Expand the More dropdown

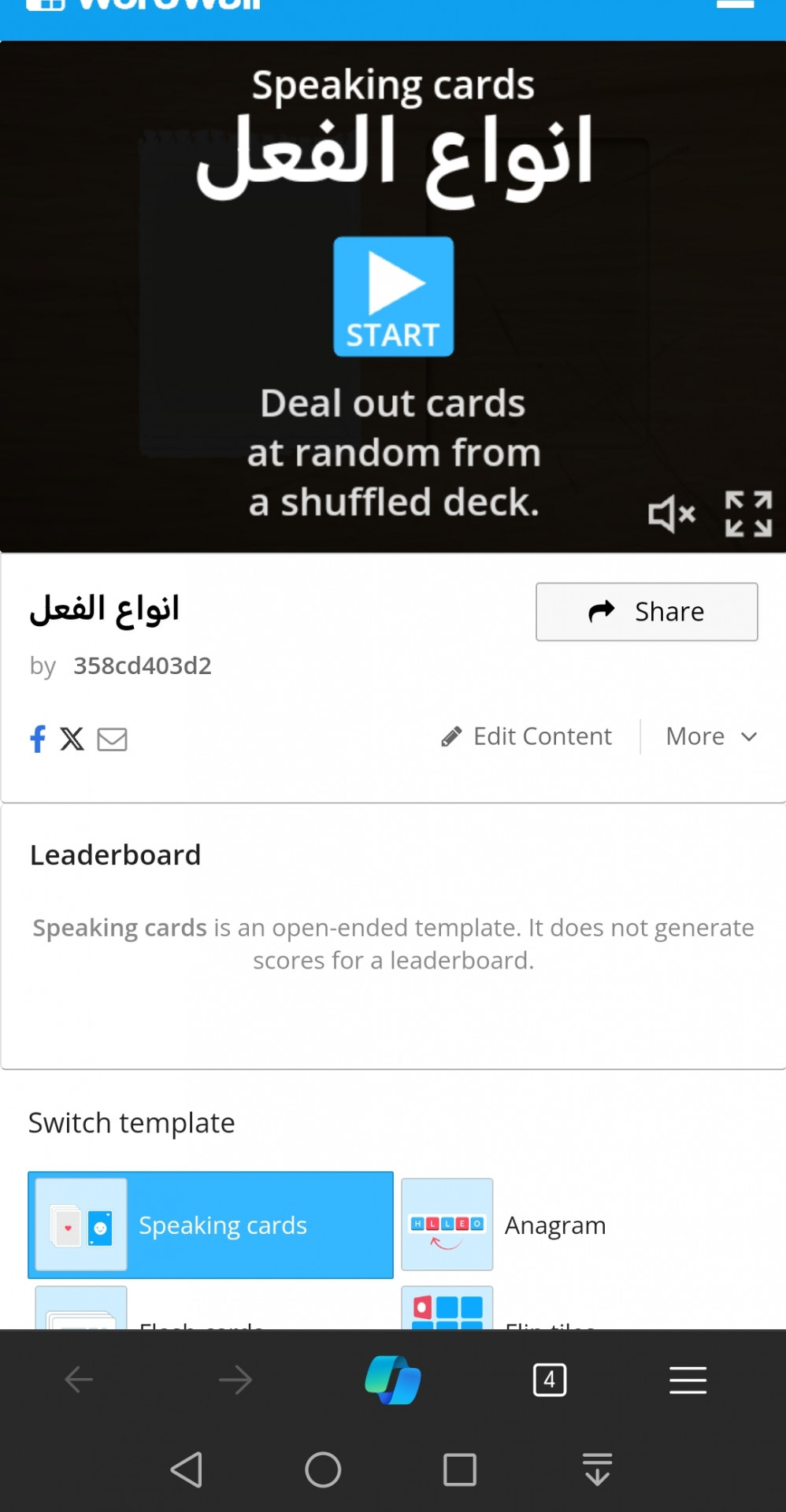pos(711,736)
